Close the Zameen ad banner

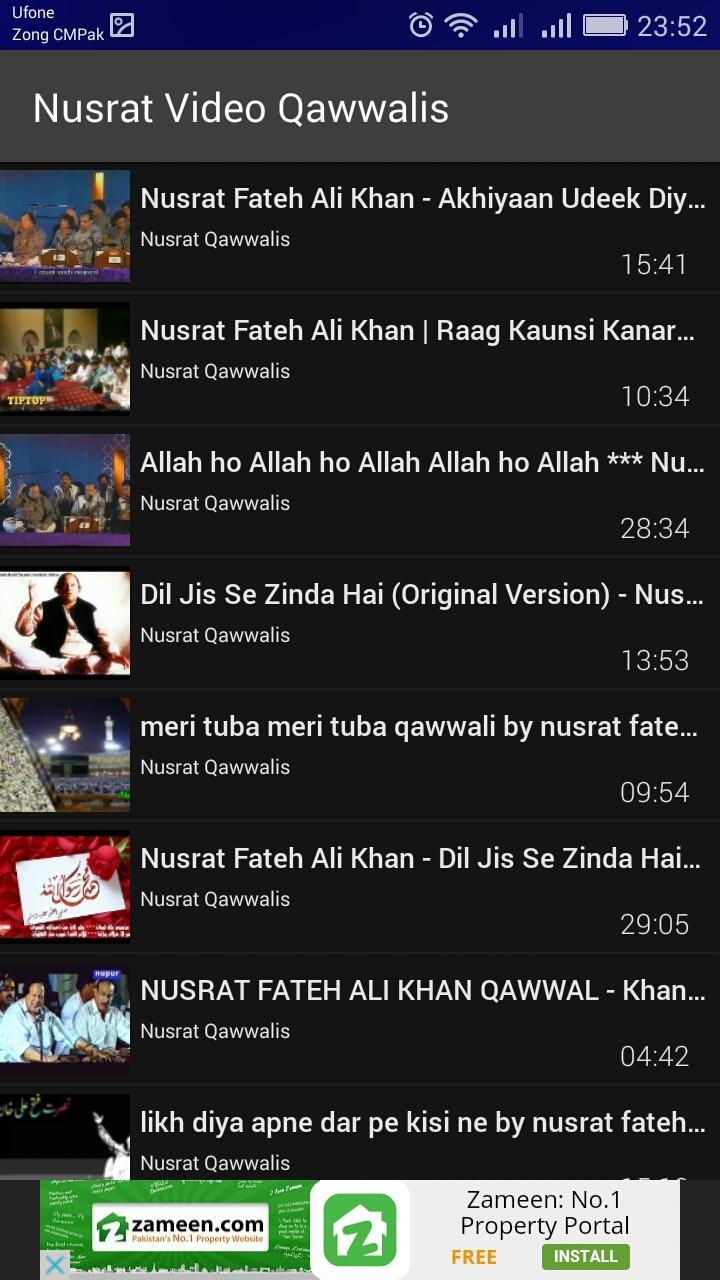coord(56,1265)
